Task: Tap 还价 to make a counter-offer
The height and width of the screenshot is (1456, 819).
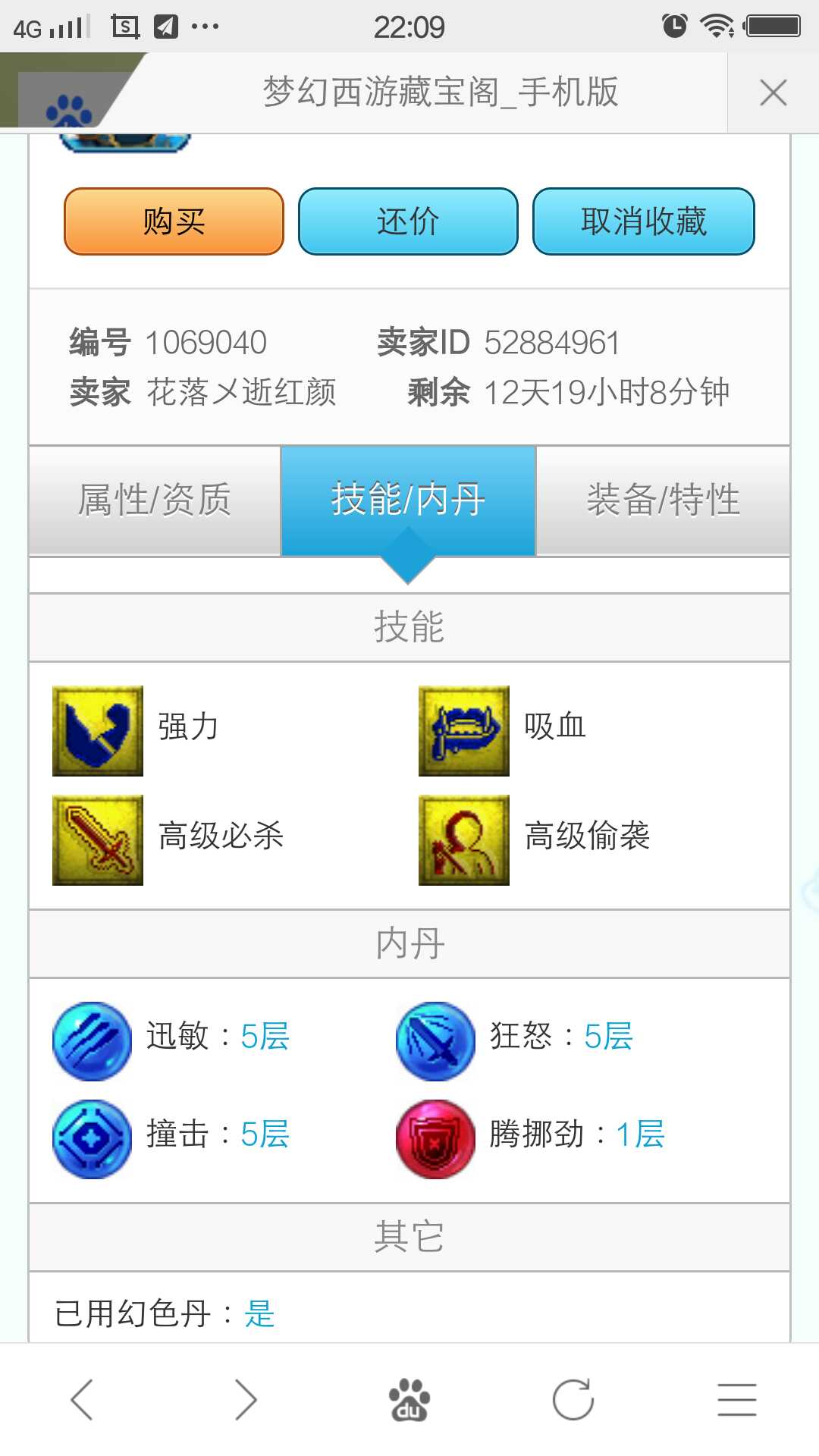Action: pos(408,221)
